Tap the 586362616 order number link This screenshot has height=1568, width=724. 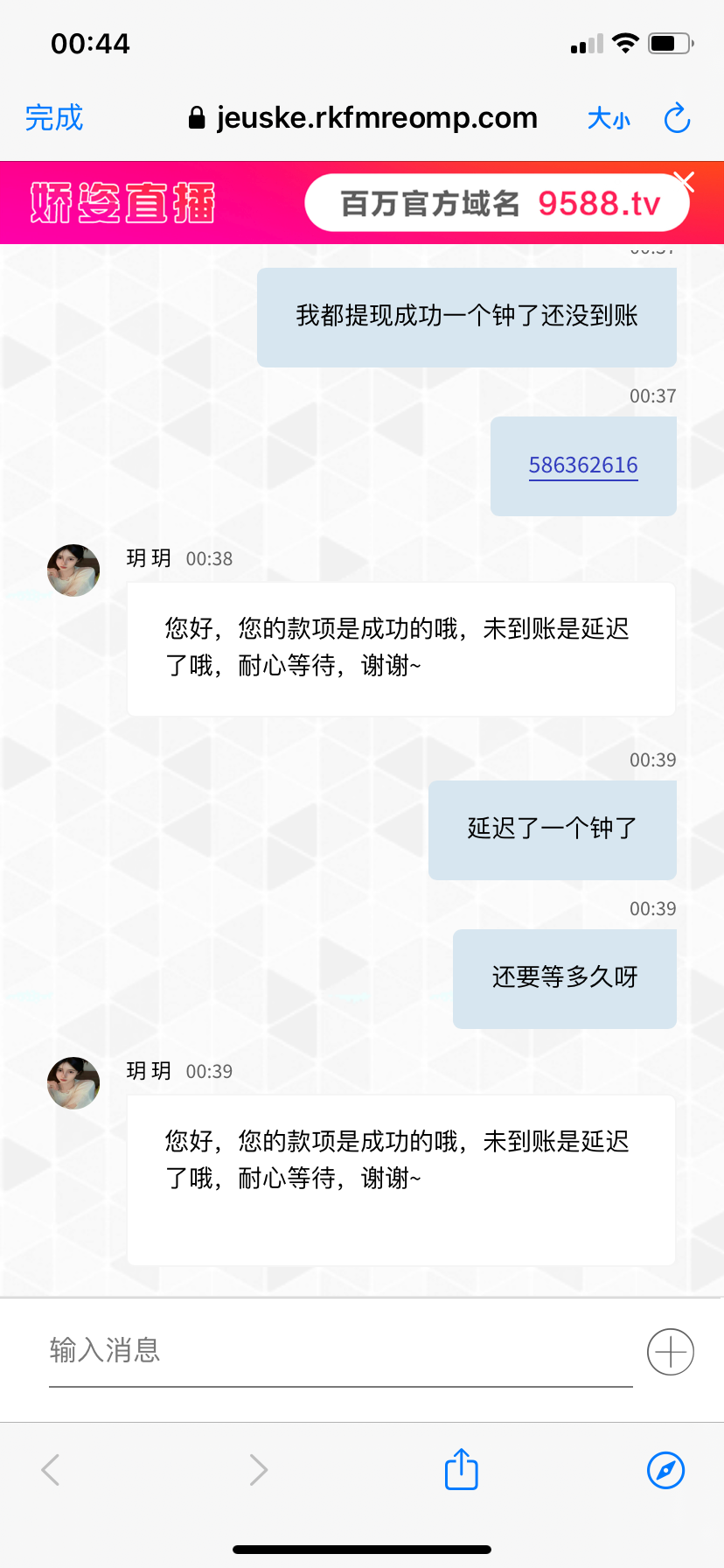582,465
